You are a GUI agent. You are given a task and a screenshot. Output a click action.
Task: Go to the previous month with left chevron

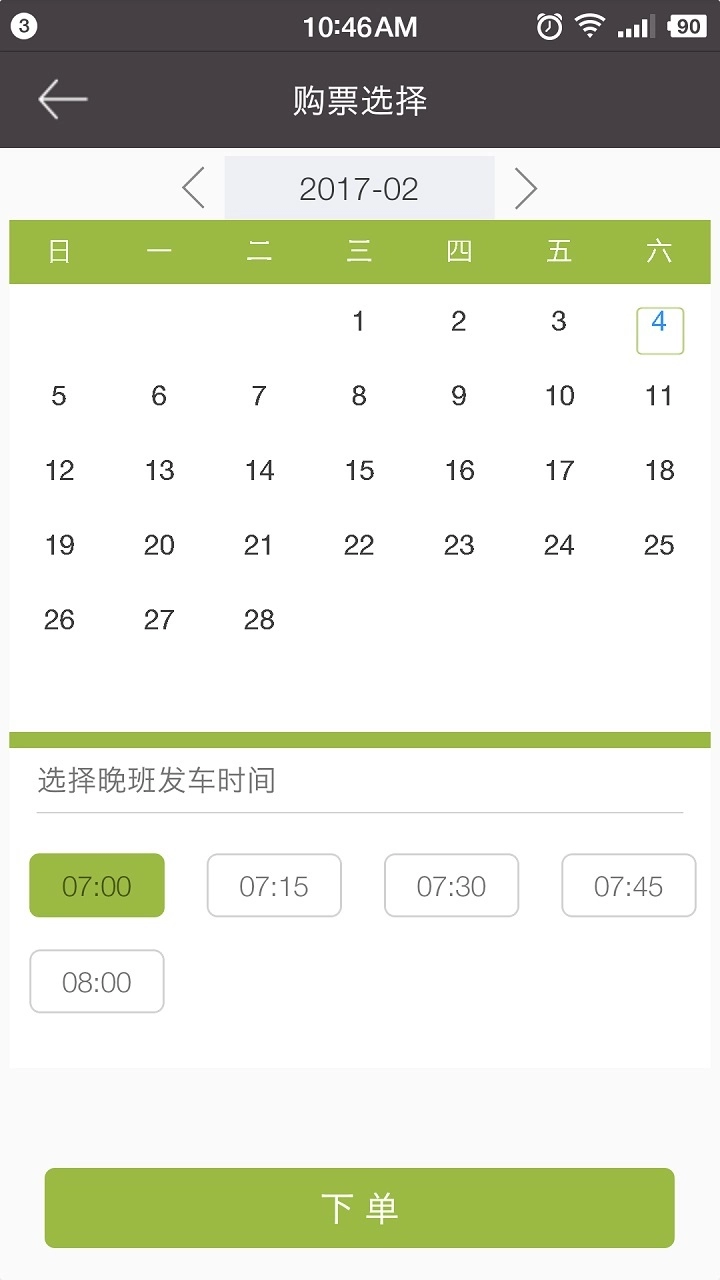pyautogui.click(x=194, y=188)
